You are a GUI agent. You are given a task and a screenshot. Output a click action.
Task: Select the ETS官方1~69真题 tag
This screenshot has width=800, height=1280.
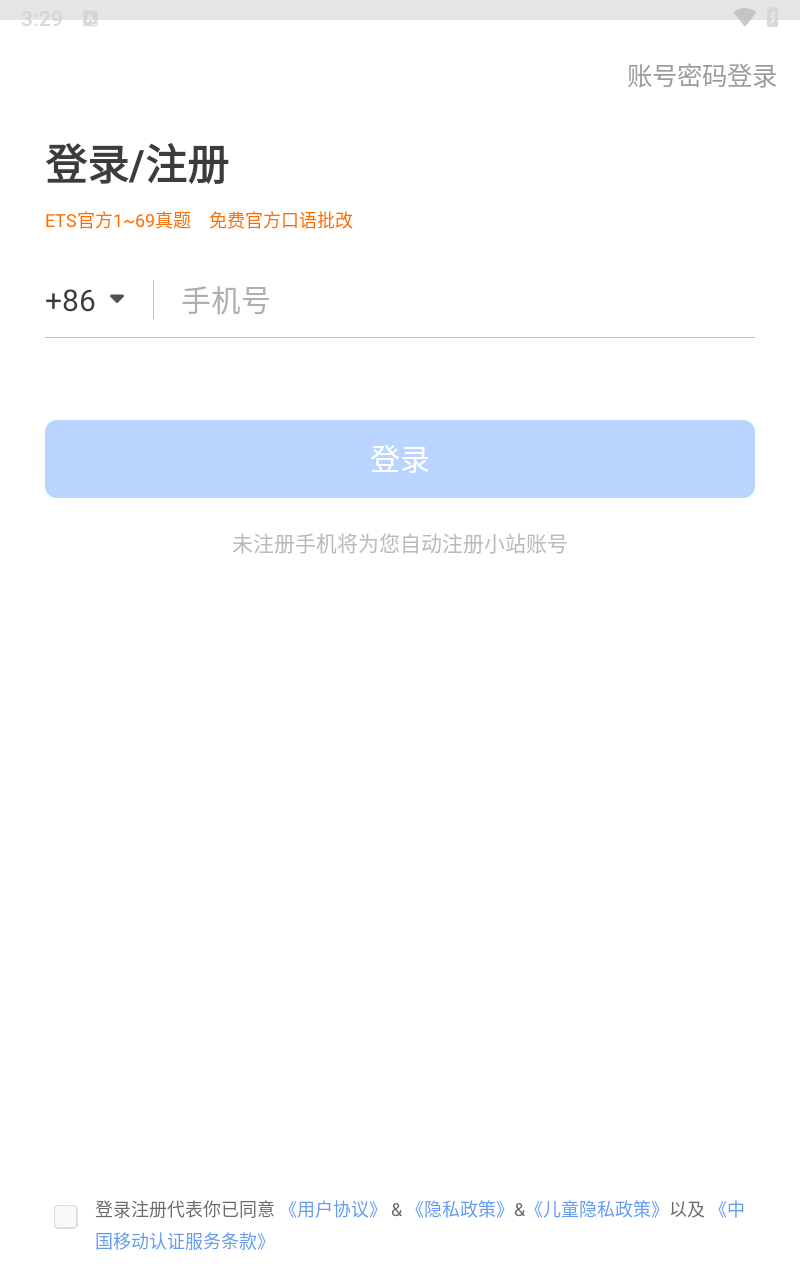click(x=118, y=220)
